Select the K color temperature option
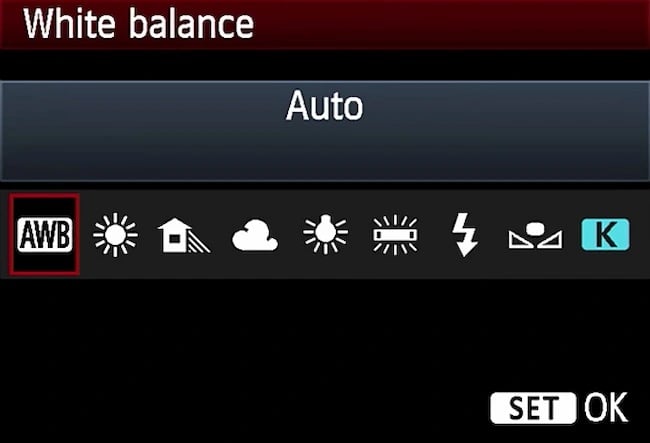This screenshot has height=443, width=650. (x=605, y=235)
